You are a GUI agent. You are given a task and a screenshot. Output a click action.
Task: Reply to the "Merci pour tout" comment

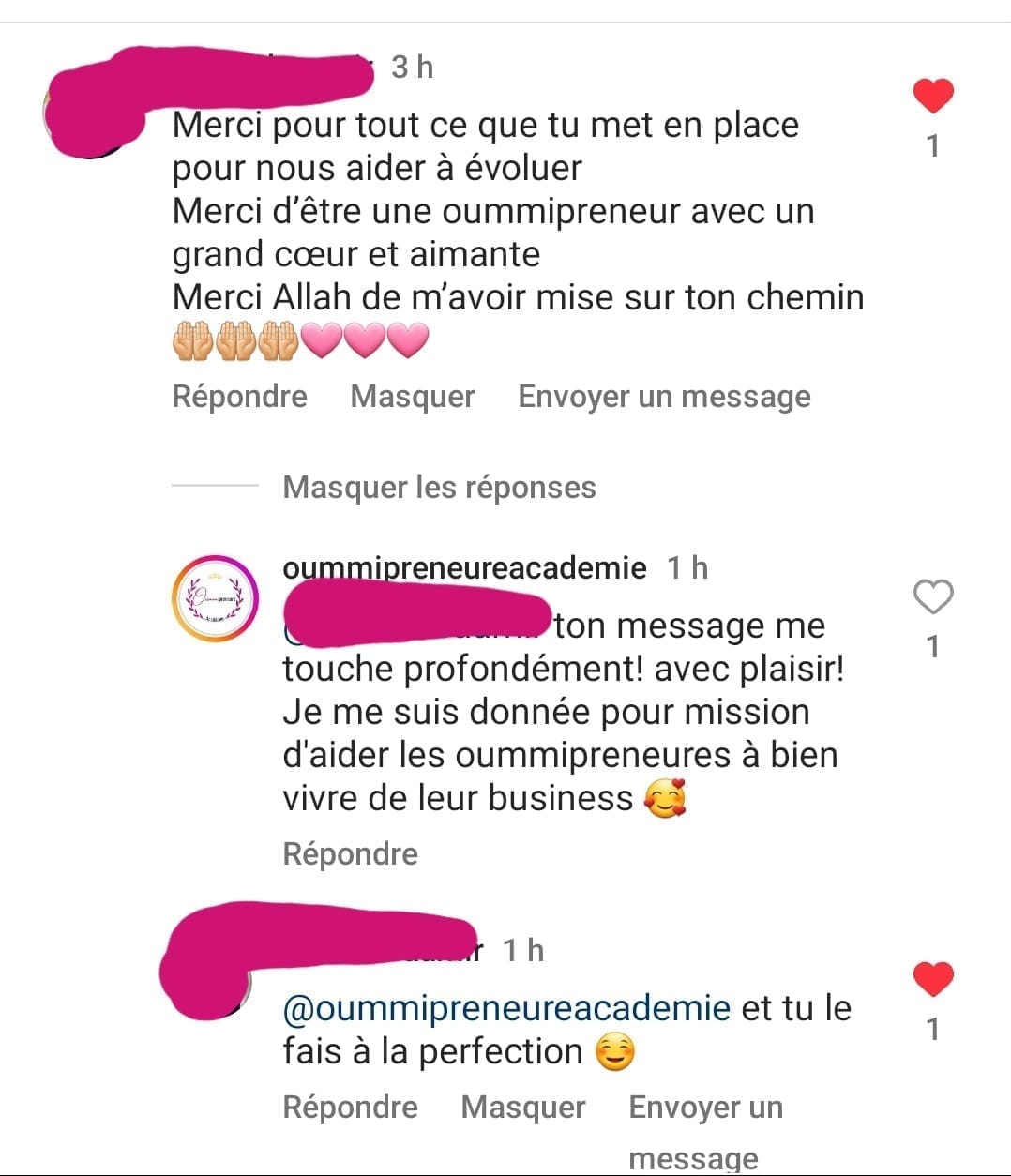pos(239,397)
